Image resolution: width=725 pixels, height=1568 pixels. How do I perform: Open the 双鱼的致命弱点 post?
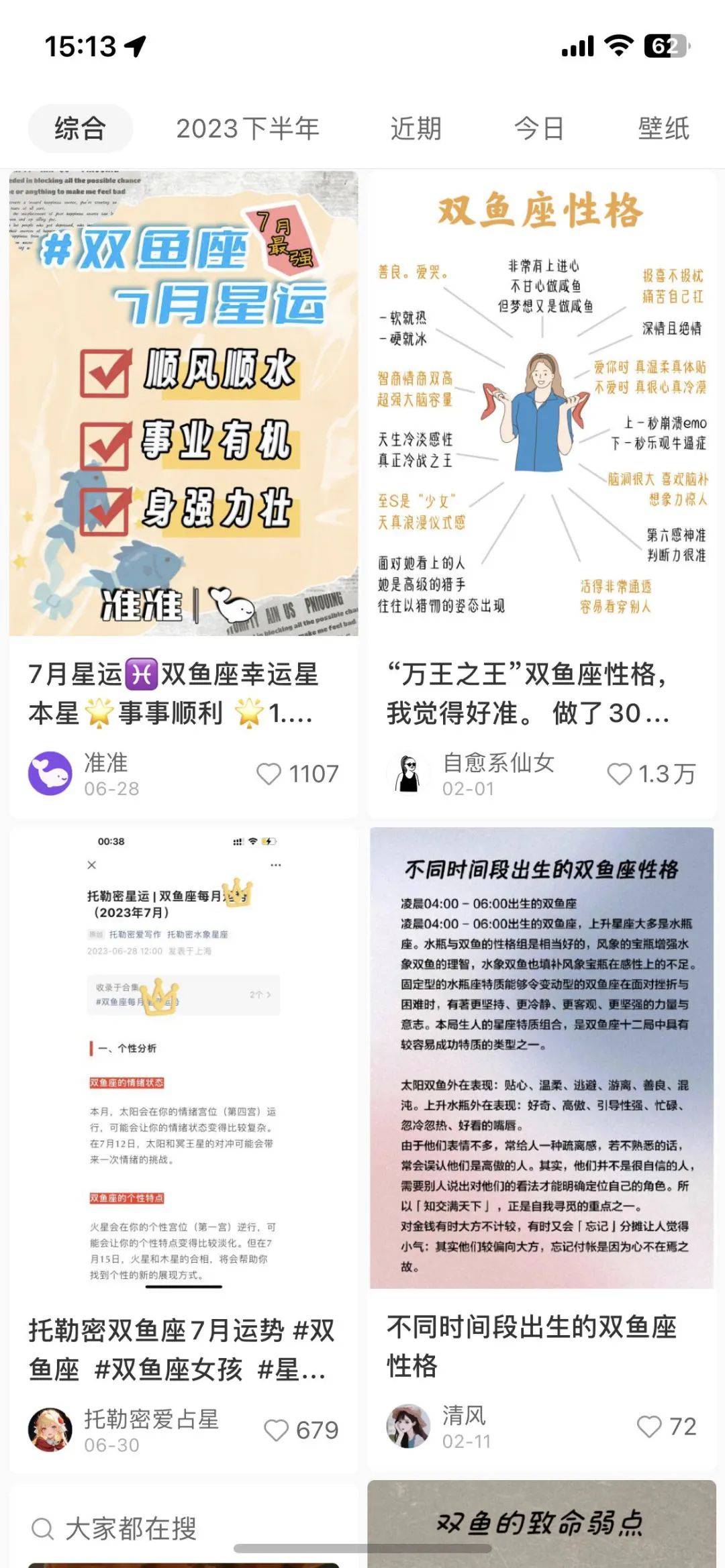tap(541, 1523)
